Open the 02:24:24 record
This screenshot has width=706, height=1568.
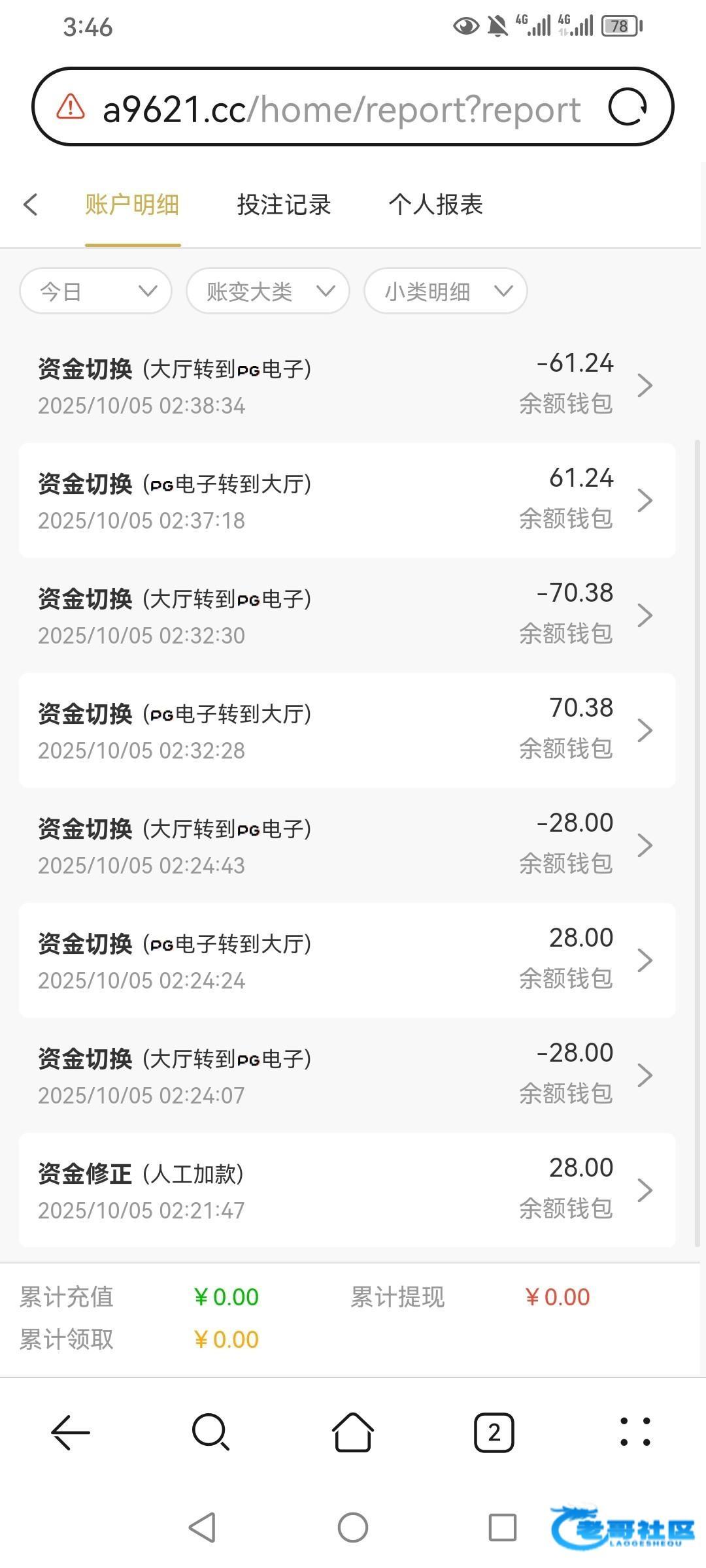(346, 960)
